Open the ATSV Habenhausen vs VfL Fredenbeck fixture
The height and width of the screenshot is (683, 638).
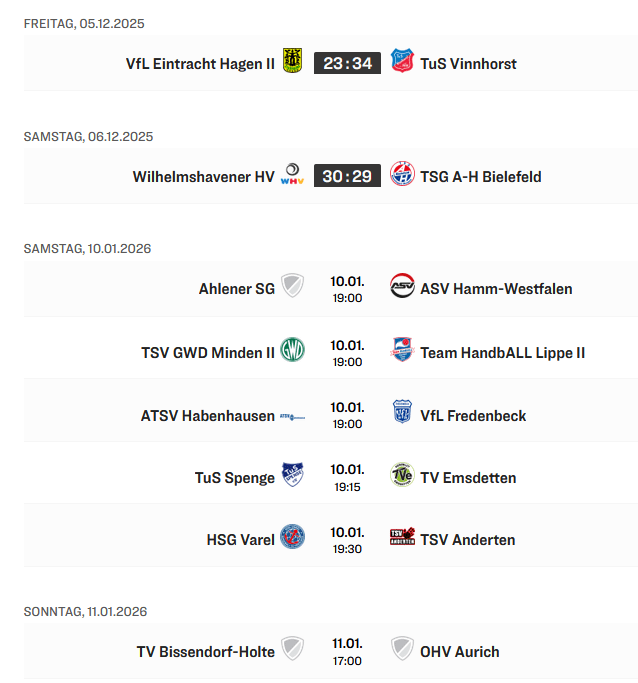pyautogui.click(x=347, y=415)
